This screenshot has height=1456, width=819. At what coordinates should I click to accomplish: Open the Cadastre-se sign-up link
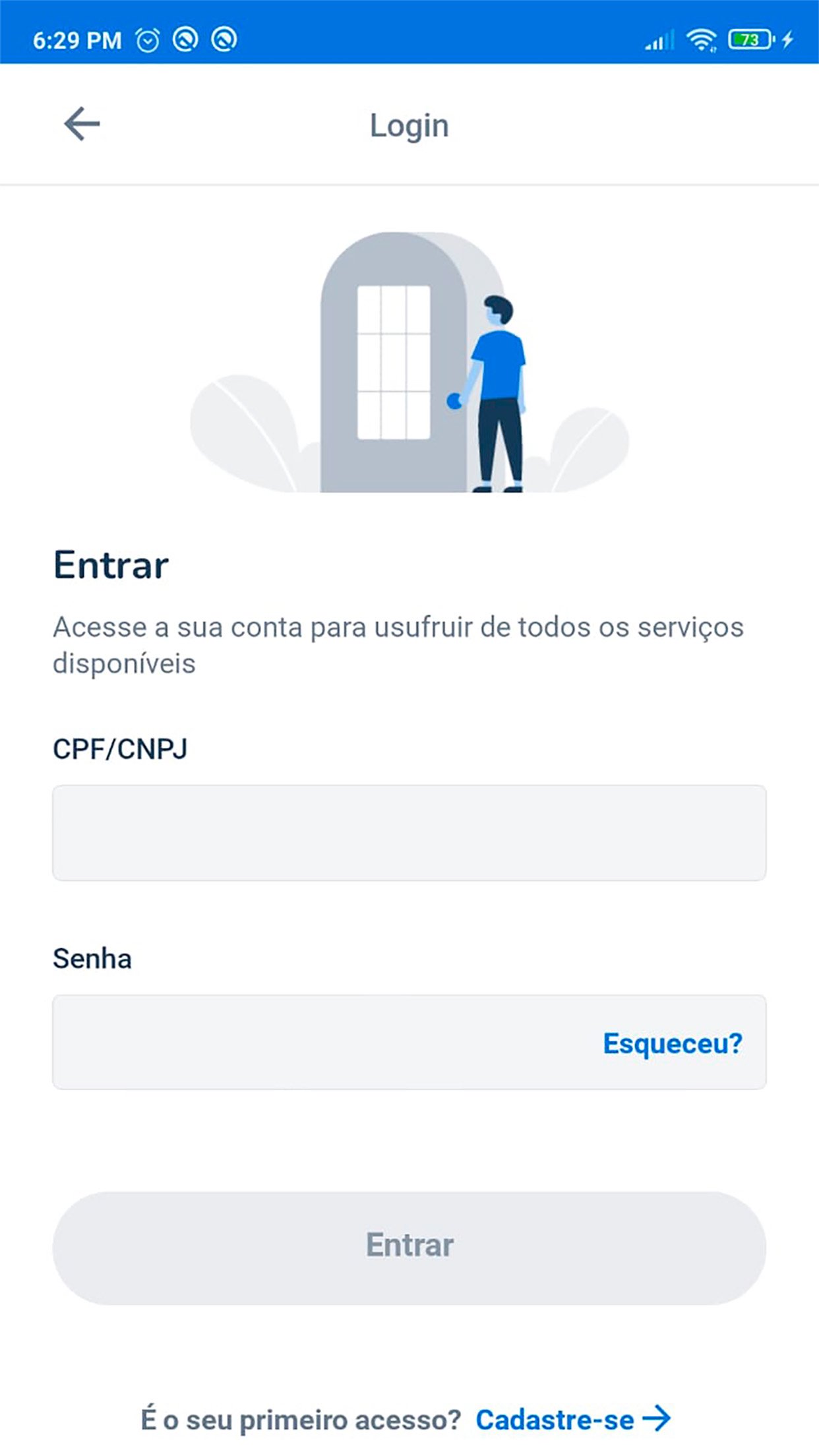tap(572, 1420)
